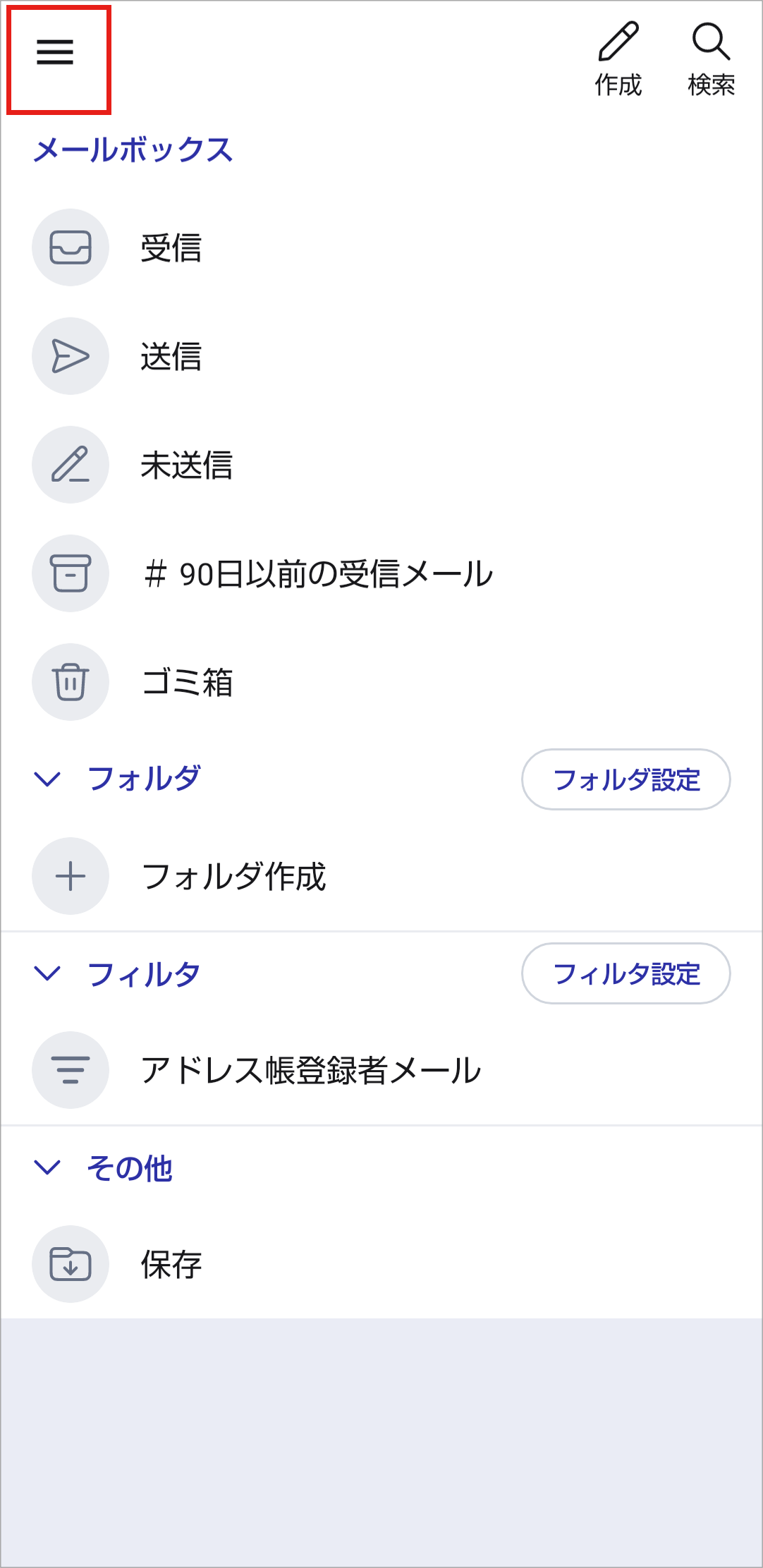Tap the filter icon beside アドレス帳登録者メール
The width and height of the screenshot is (763, 1568).
71,1069
